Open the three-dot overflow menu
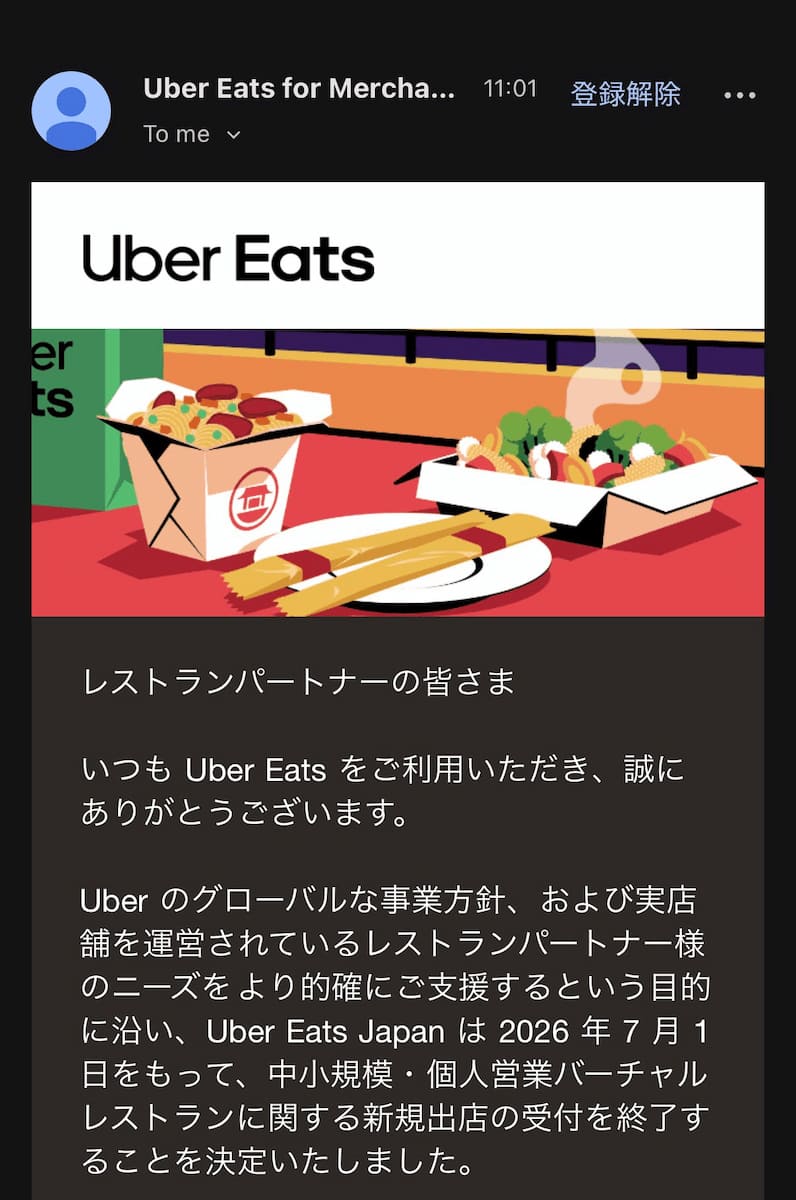796x1200 pixels. [x=739, y=95]
